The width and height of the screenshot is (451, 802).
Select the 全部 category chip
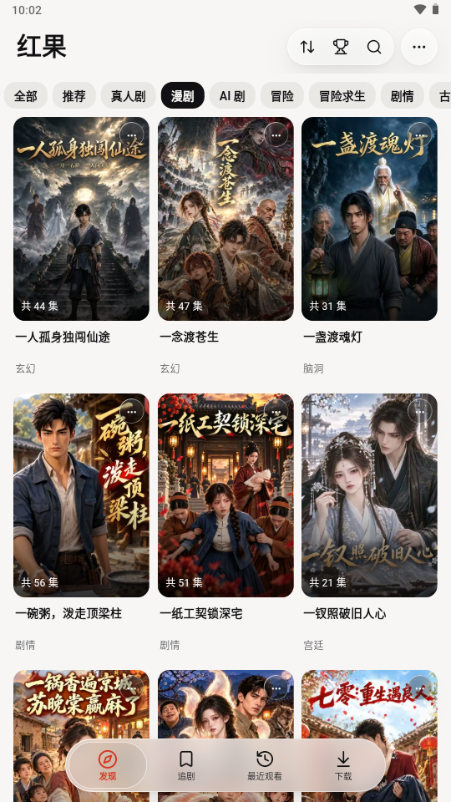tap(26, 96)
